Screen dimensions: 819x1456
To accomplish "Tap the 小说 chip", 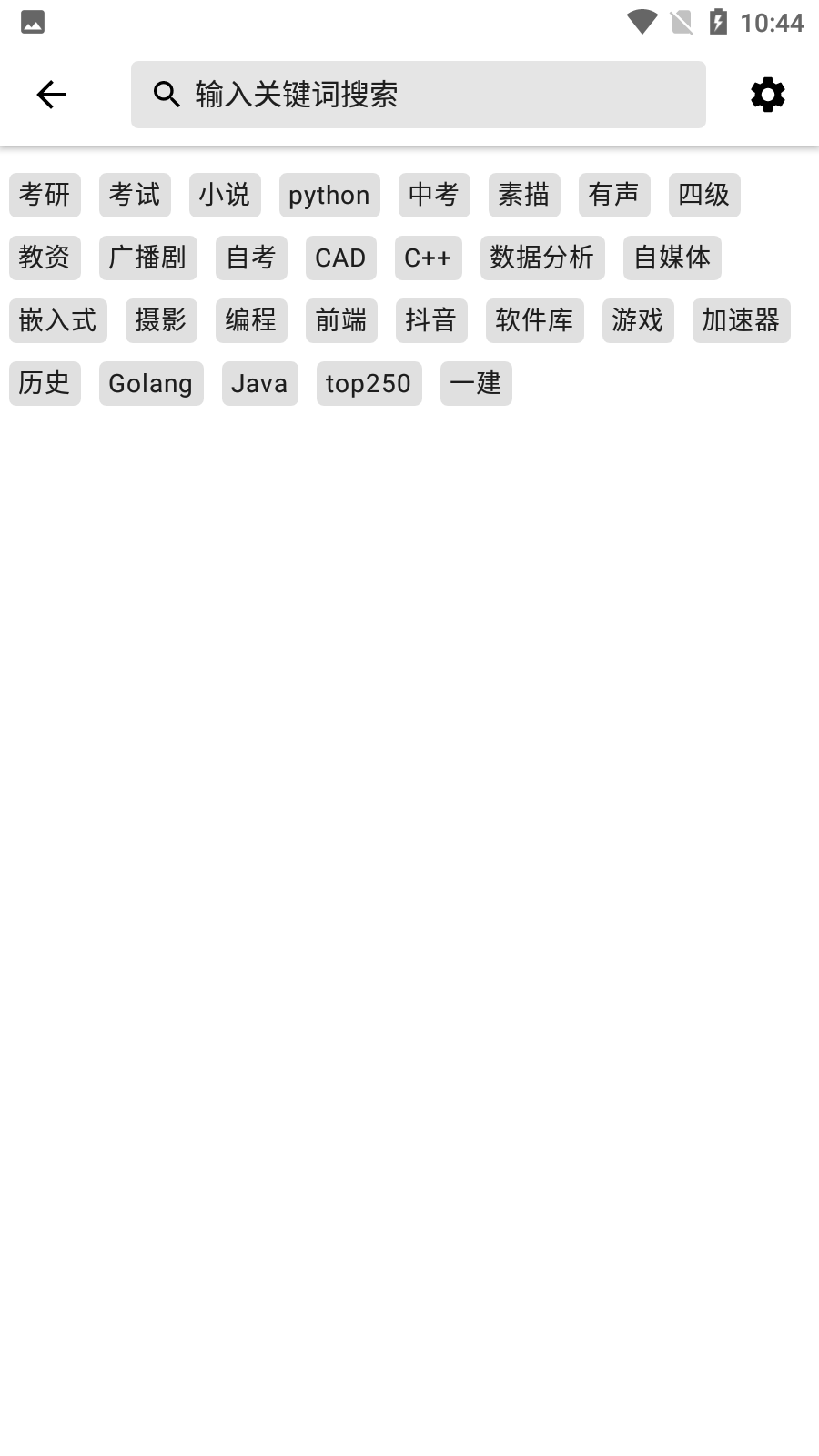I will (x=225, y=195).
